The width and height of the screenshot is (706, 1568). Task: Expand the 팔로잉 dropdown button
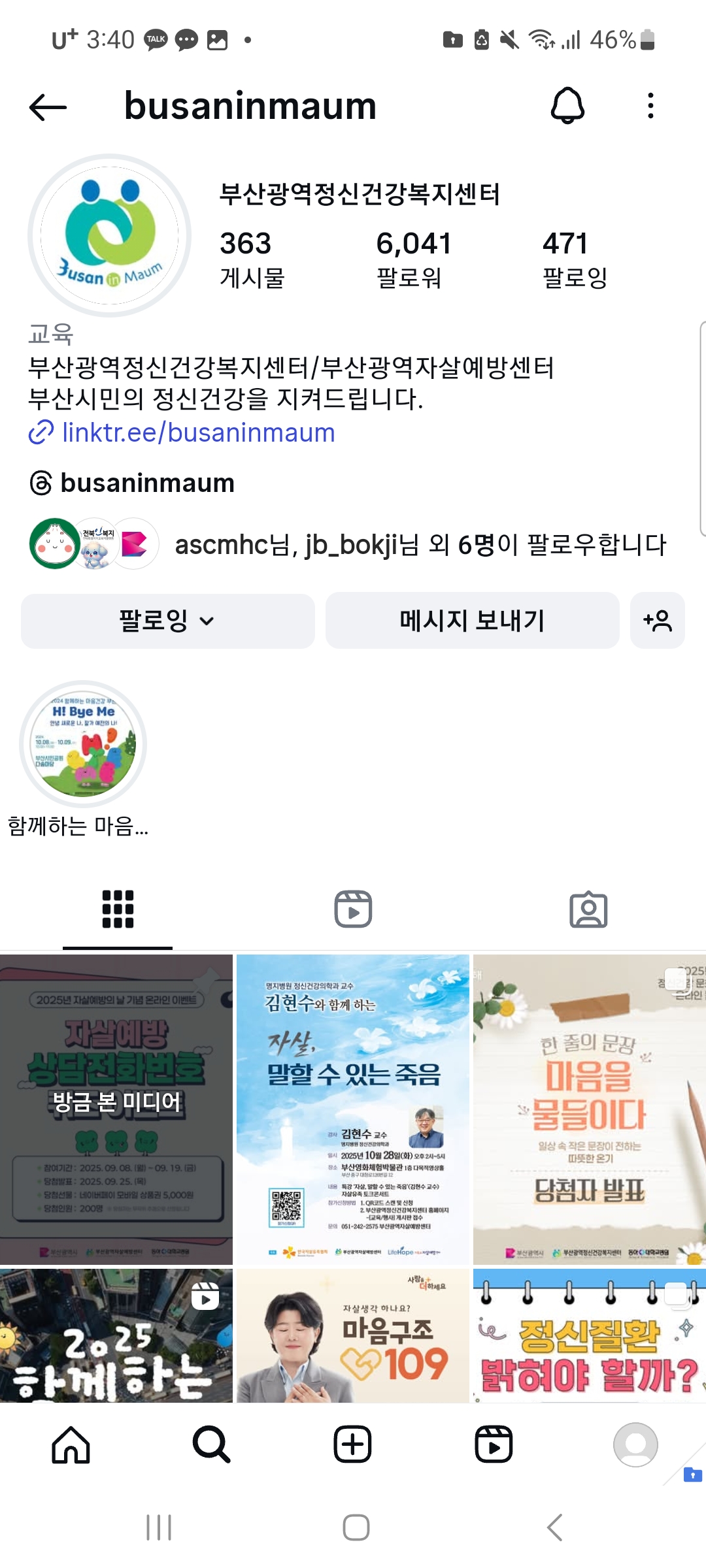click(167, 621)
